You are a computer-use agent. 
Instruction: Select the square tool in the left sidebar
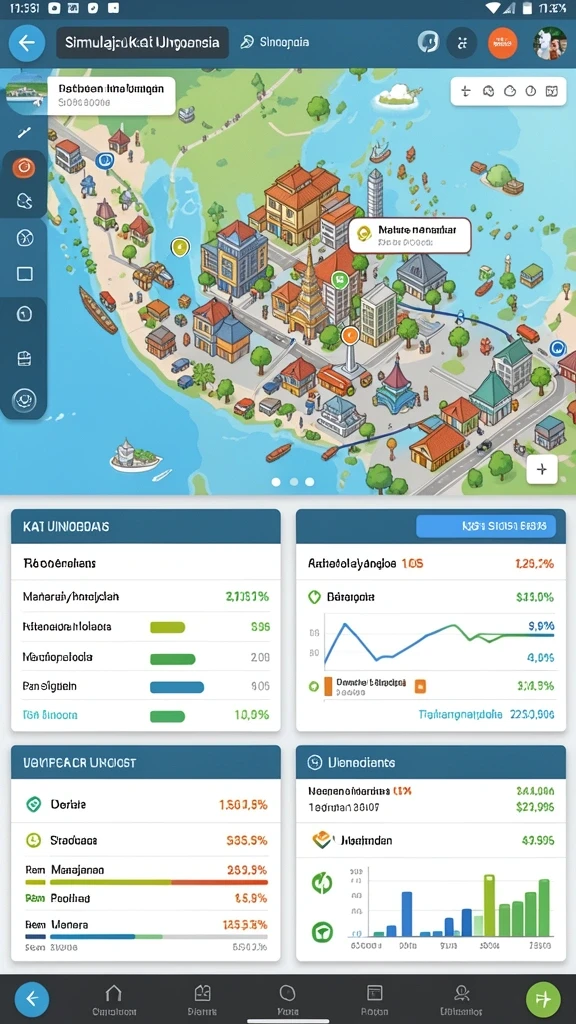pyautogui.click(x=24, y=274)
